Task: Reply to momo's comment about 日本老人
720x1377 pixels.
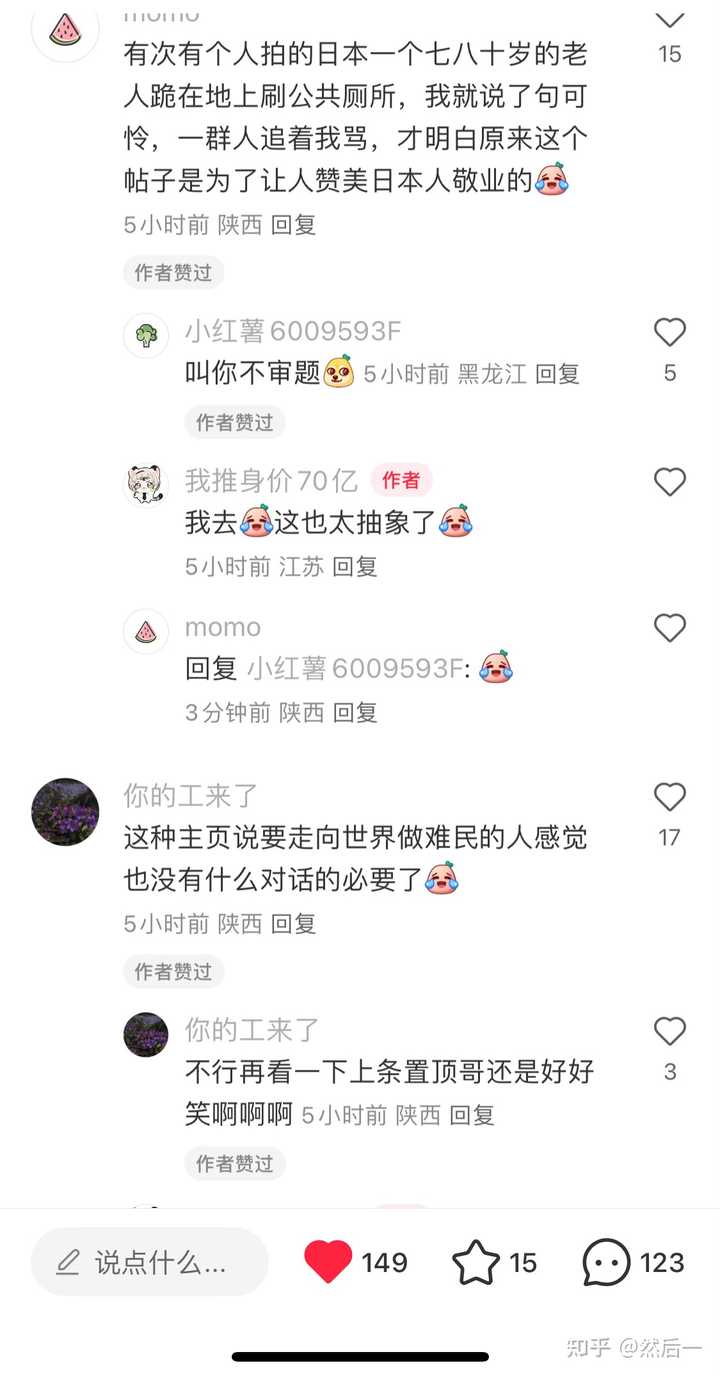Action: tap(294, 224)
